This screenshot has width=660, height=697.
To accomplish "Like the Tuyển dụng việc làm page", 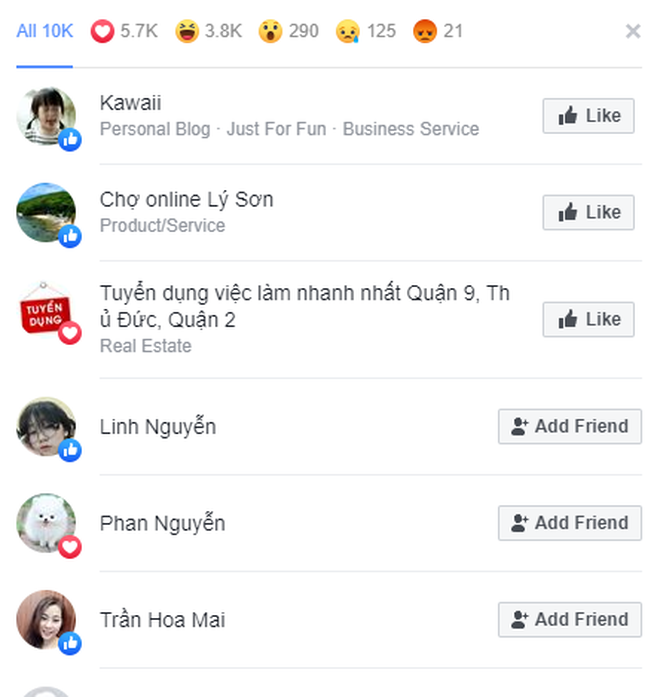I will [589, 319].
